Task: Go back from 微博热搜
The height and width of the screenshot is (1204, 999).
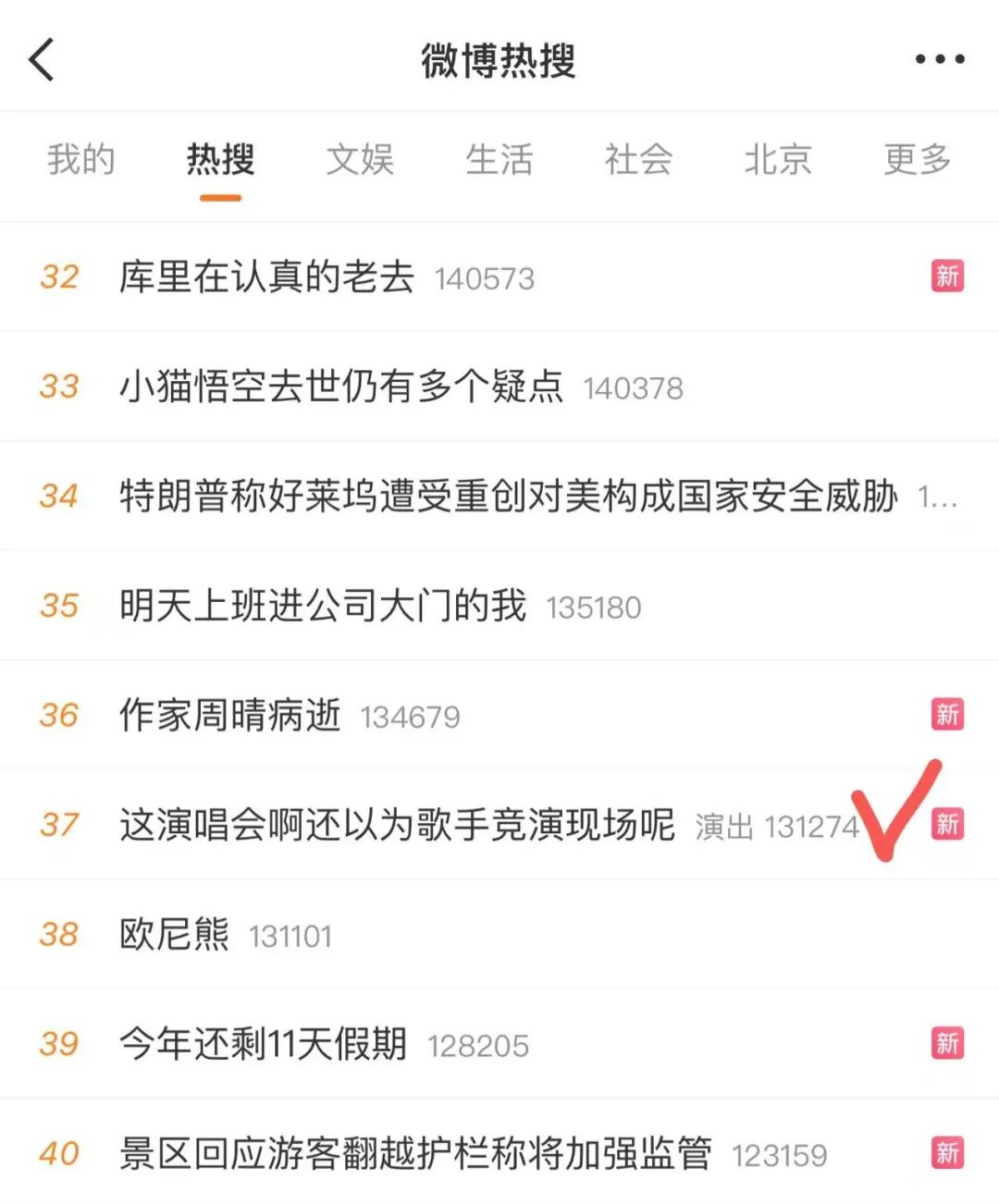Action: (43, 60)
